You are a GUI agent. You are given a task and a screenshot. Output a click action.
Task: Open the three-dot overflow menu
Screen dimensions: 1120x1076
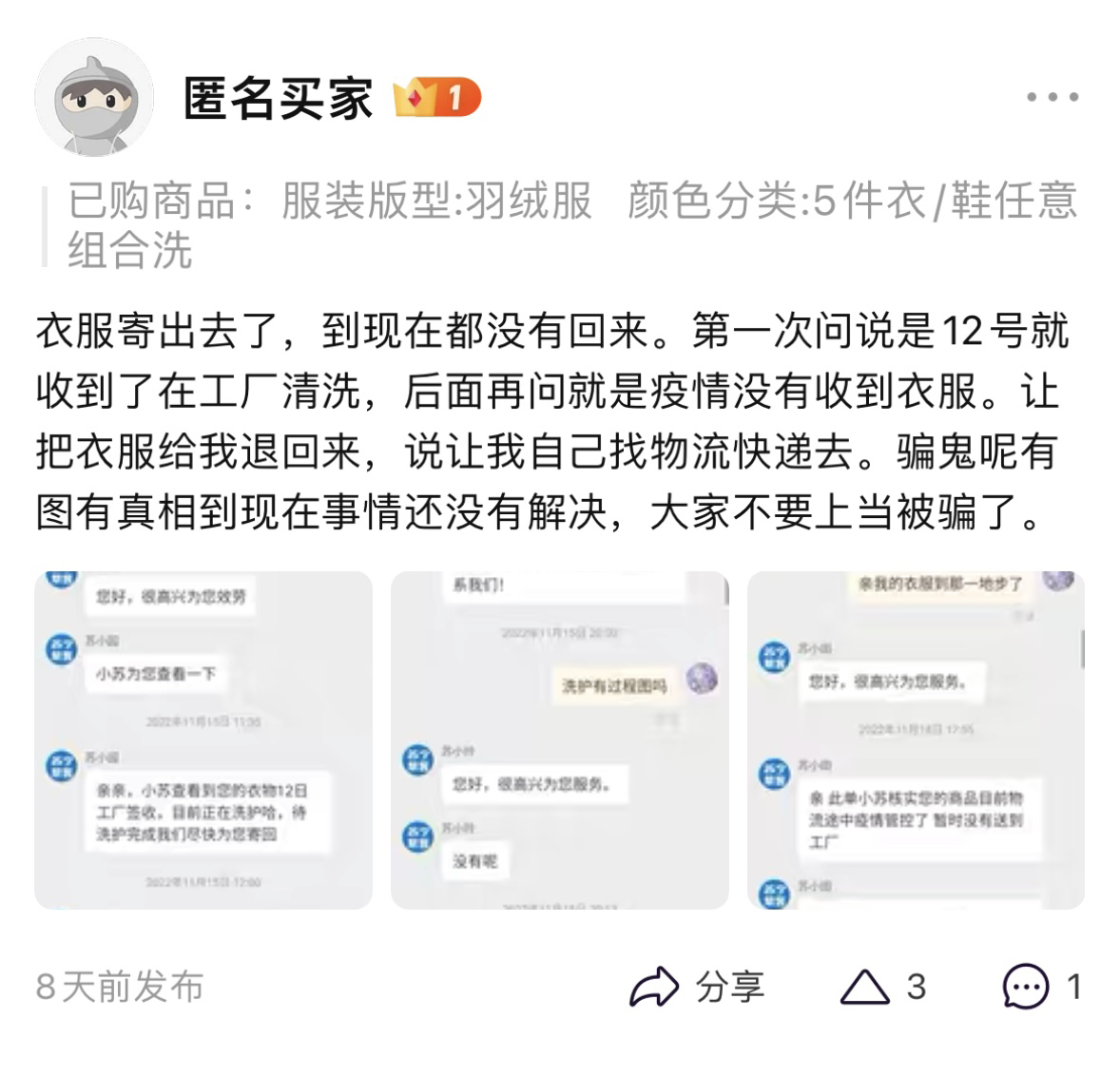coord(1052,97)
